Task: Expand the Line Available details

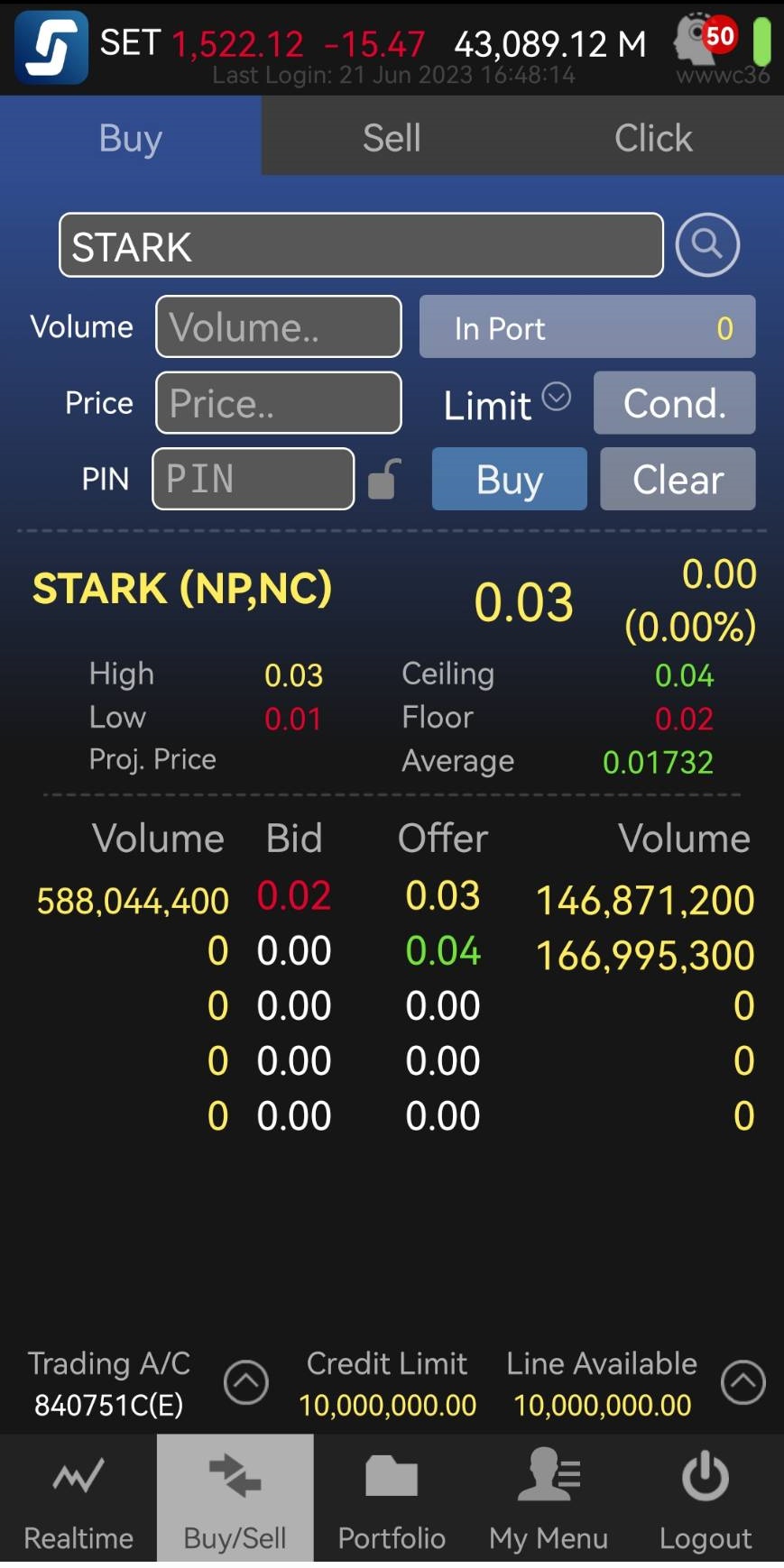Action: pos(742,1382)
